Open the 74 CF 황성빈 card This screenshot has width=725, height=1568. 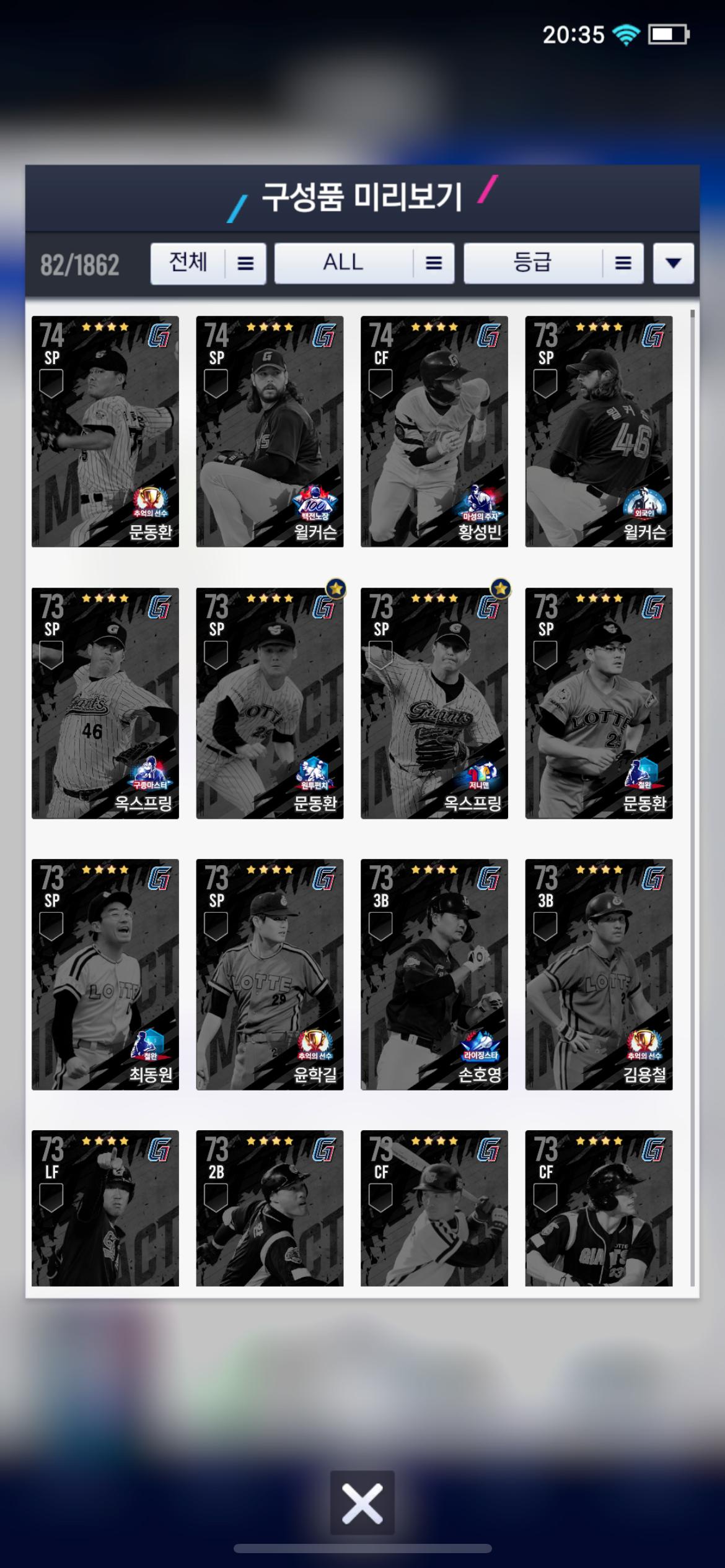pos(434,432)
